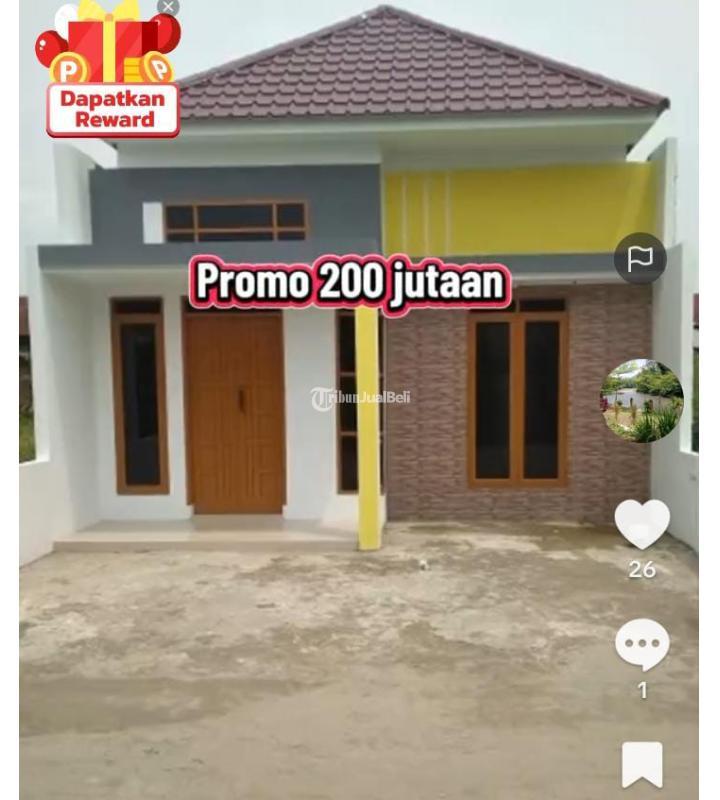Bookmark this video
Screen dimensions: 720x800
point(642,764)
